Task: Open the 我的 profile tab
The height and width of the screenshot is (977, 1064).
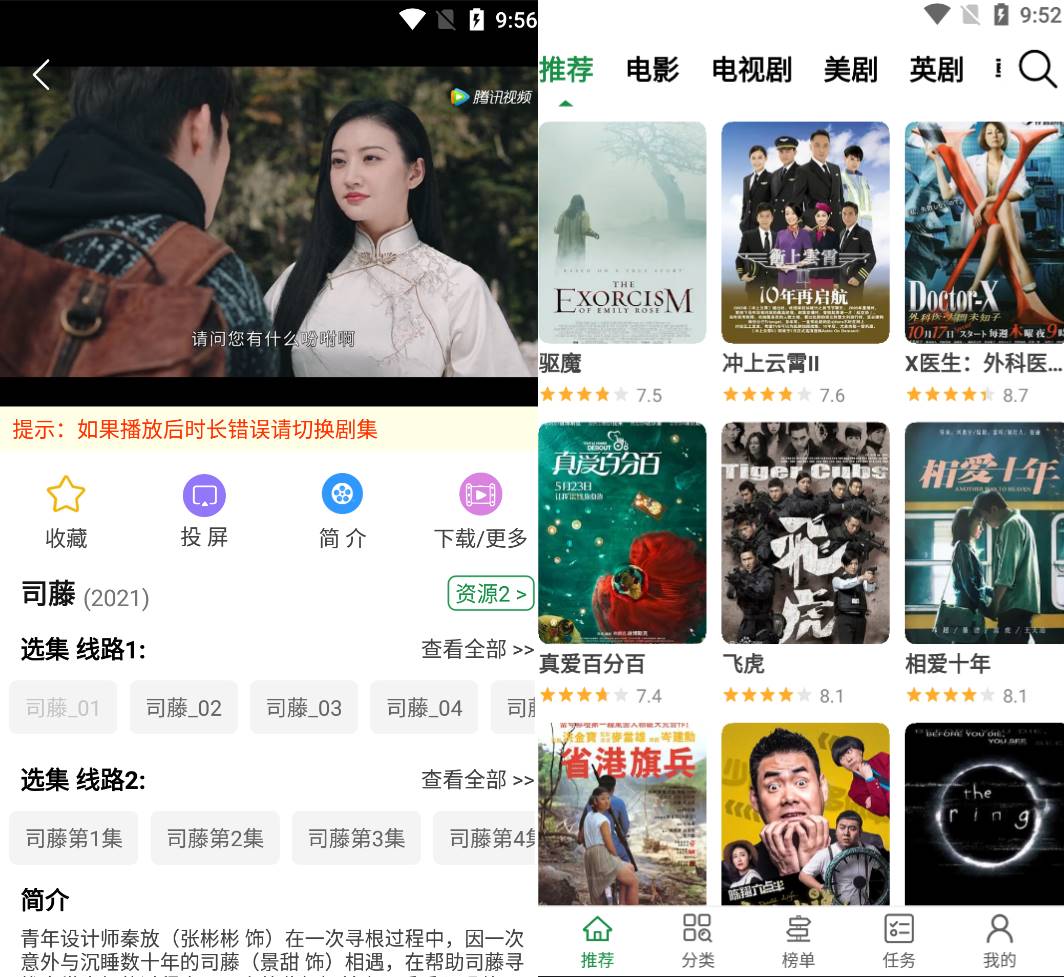Action: point(999,943)
